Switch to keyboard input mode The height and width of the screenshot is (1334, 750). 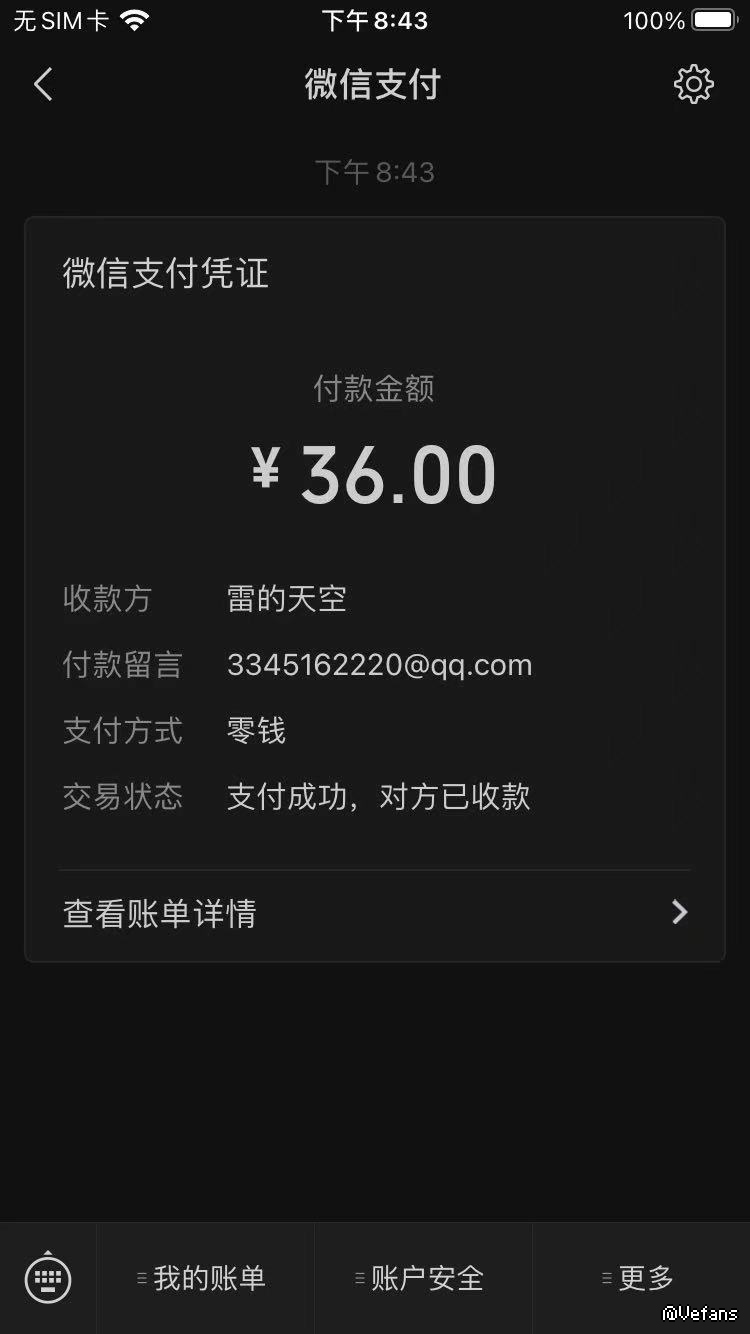click(x=48, y=1277)
